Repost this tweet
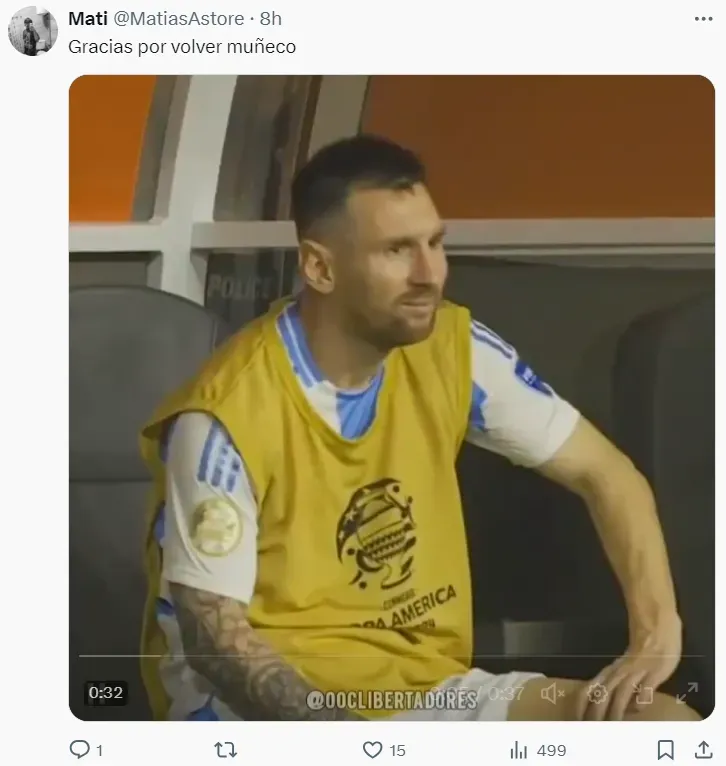Viewport: 726px width, 766px height. pyautogui.click(x=226, y=749)
